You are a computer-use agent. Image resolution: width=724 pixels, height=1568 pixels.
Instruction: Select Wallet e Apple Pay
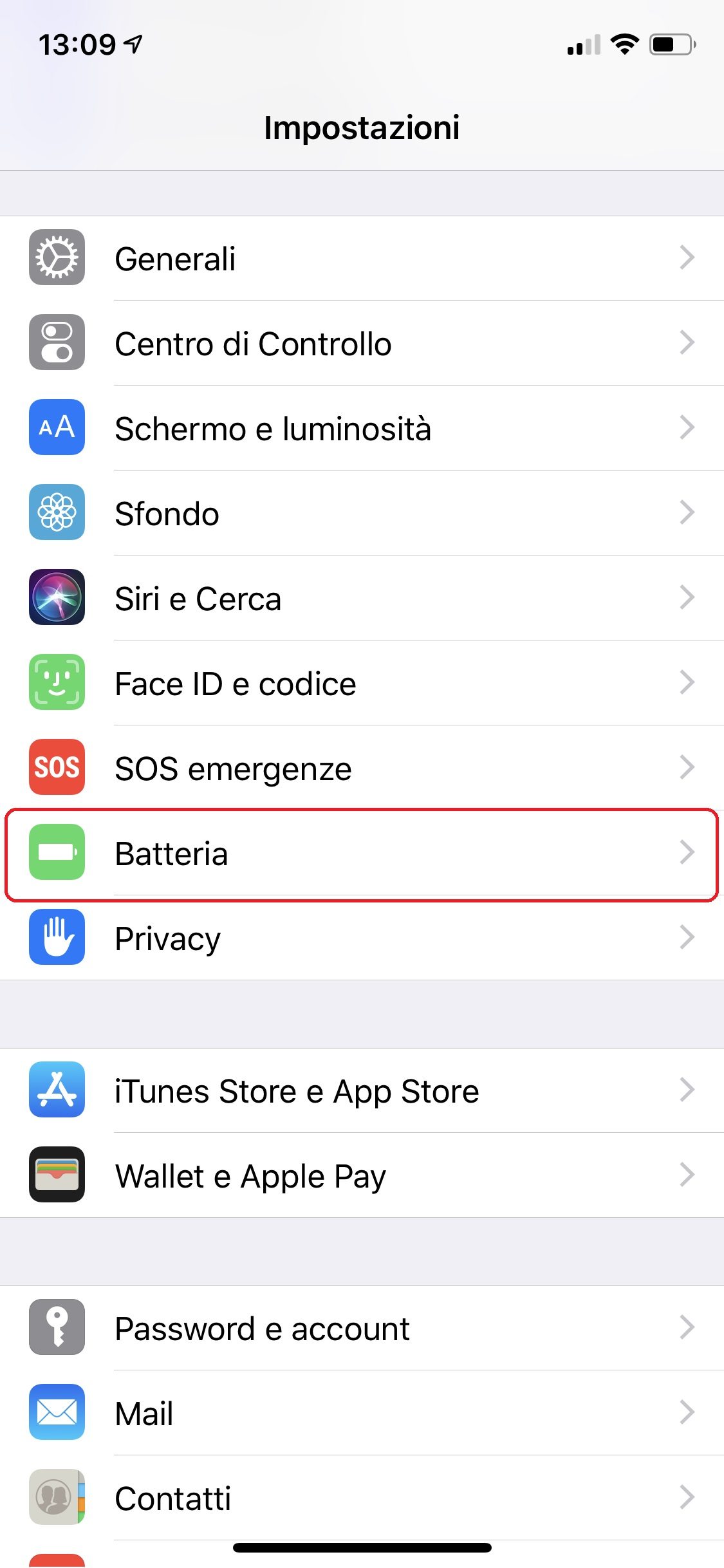[362, 1175]
